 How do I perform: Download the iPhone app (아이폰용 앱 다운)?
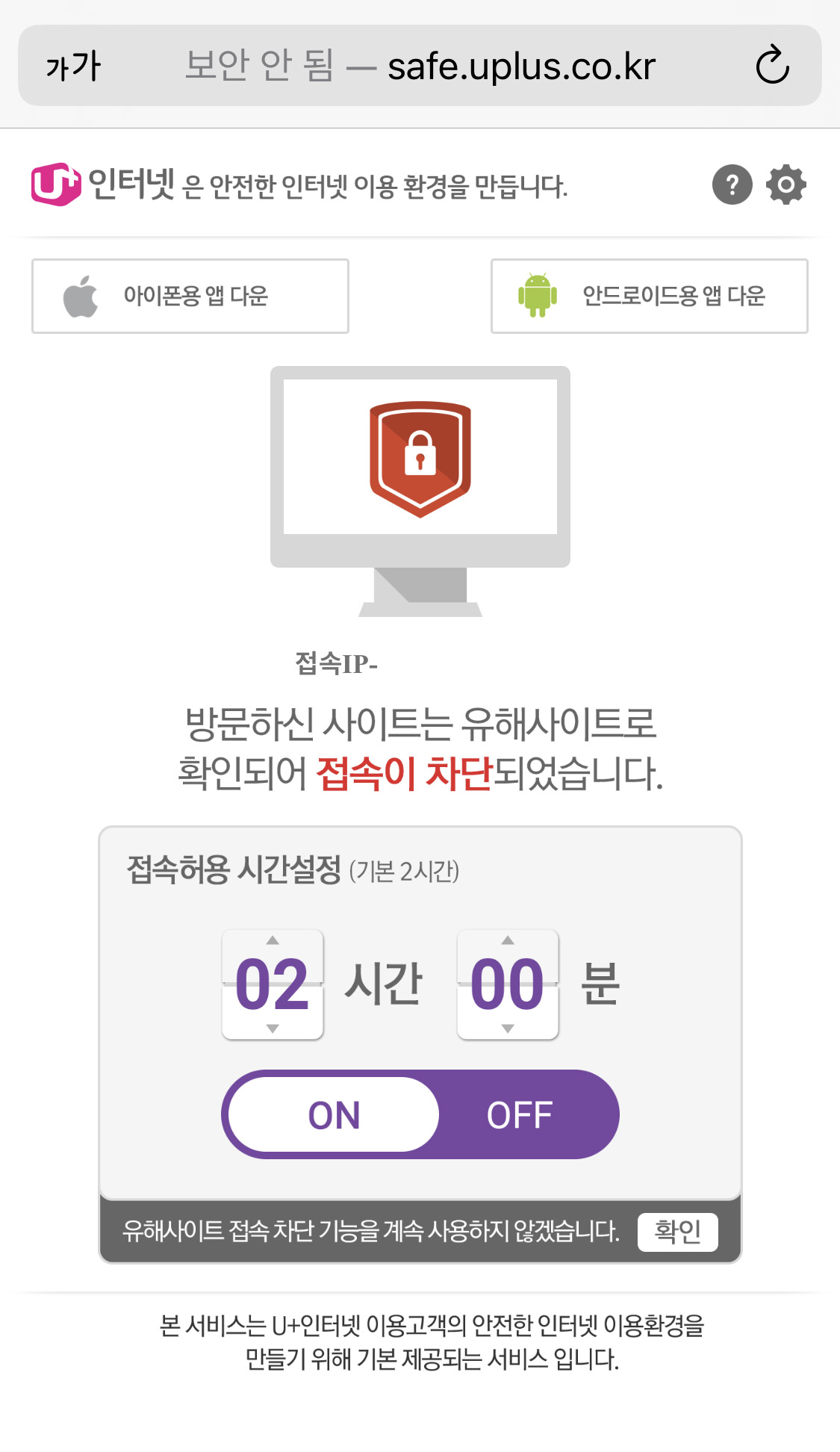[x=190, y=296]
